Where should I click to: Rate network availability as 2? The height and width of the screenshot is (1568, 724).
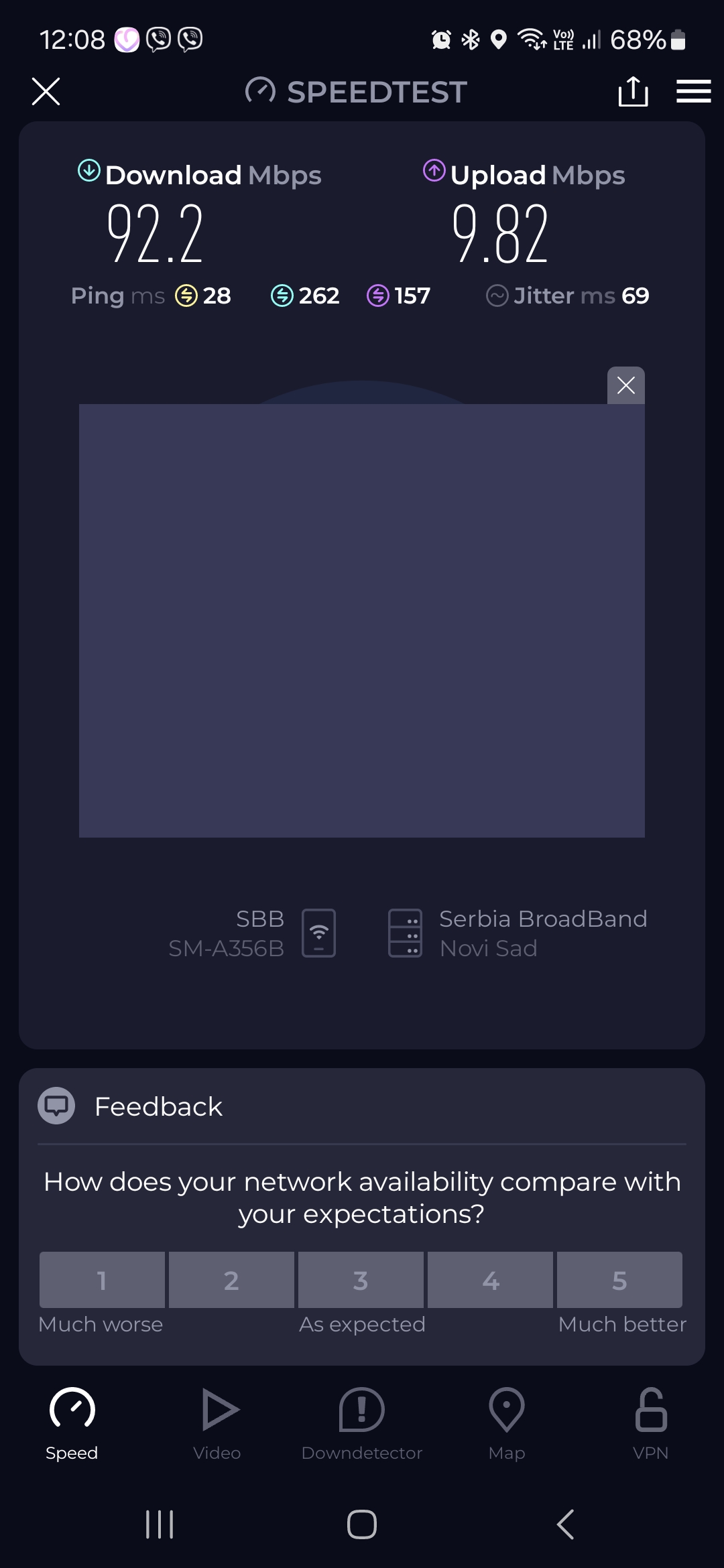231,1280
